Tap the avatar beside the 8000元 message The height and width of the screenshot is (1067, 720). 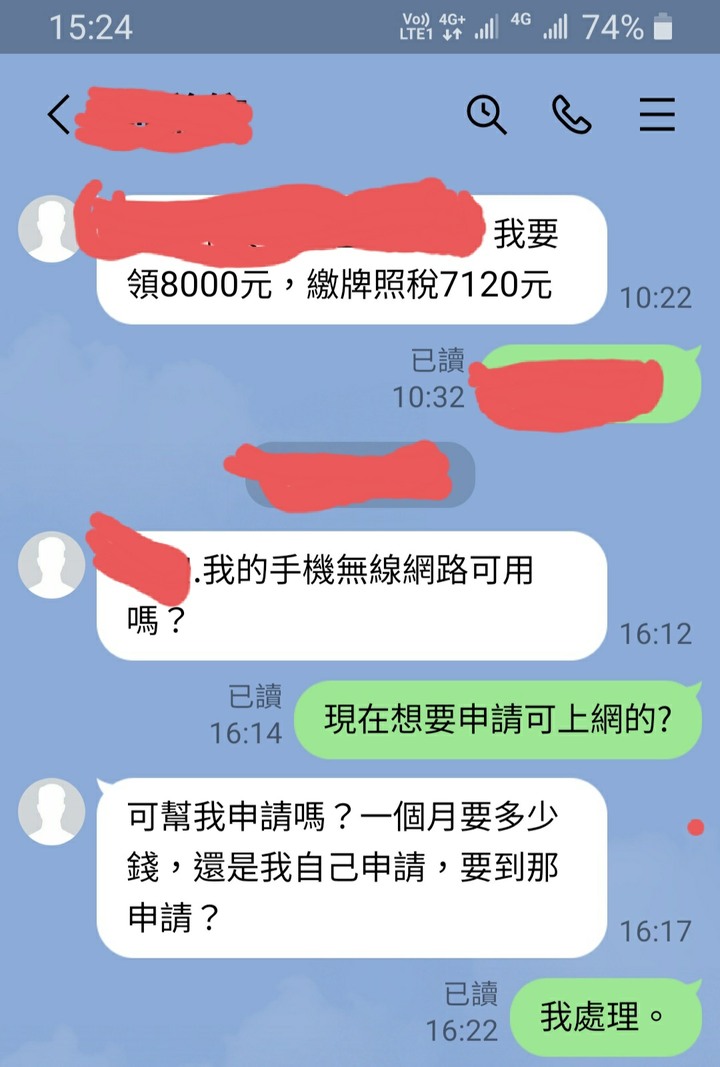50,229
